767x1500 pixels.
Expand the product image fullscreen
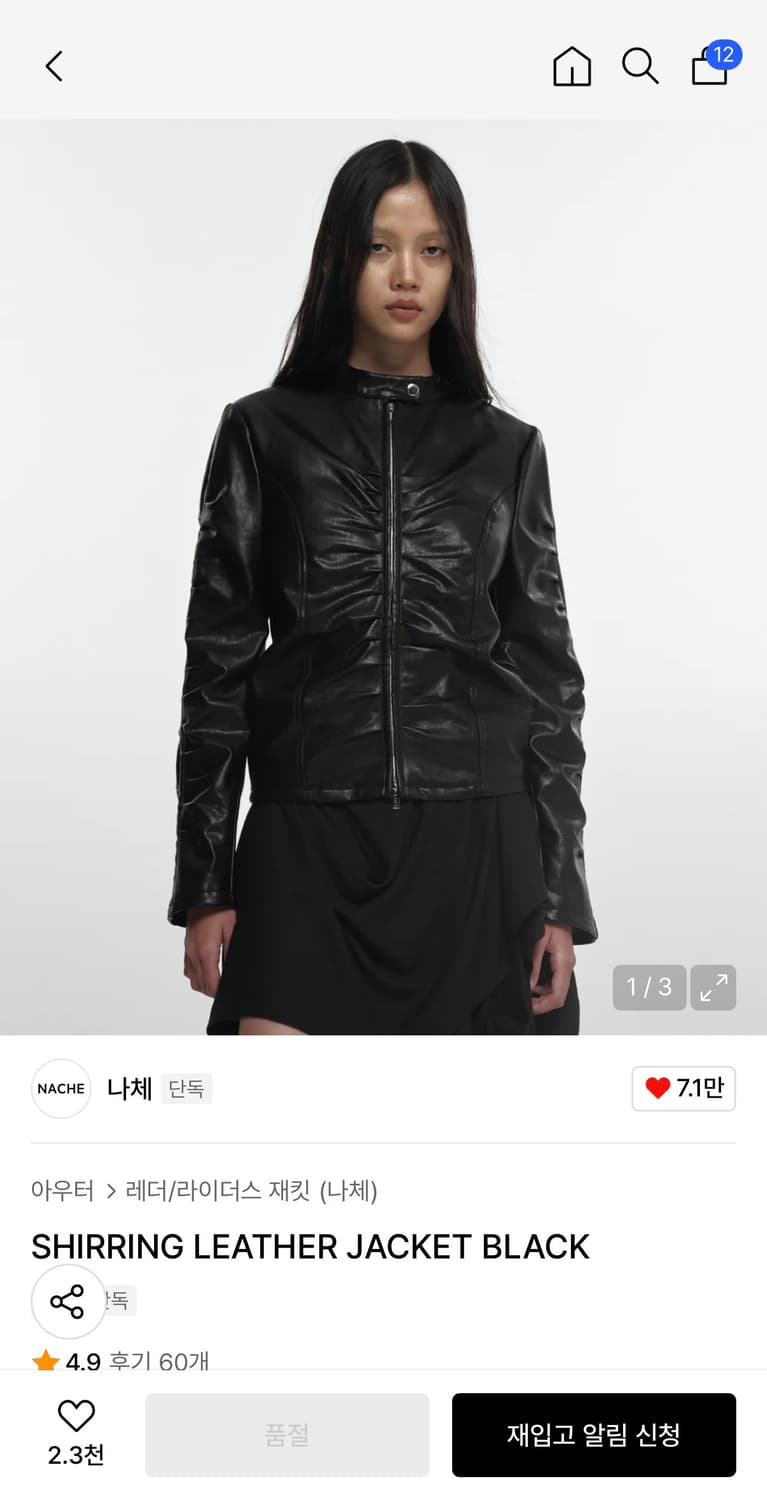pos(713,987)
